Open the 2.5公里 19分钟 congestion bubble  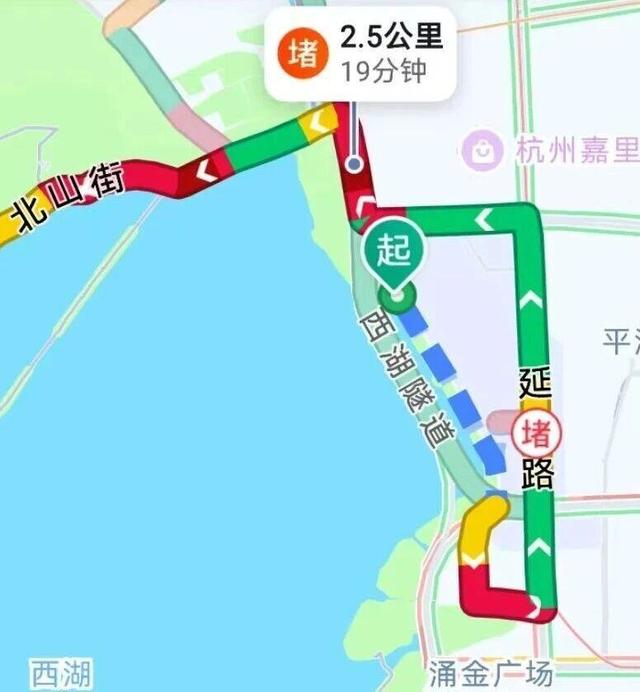coord(360,54)
